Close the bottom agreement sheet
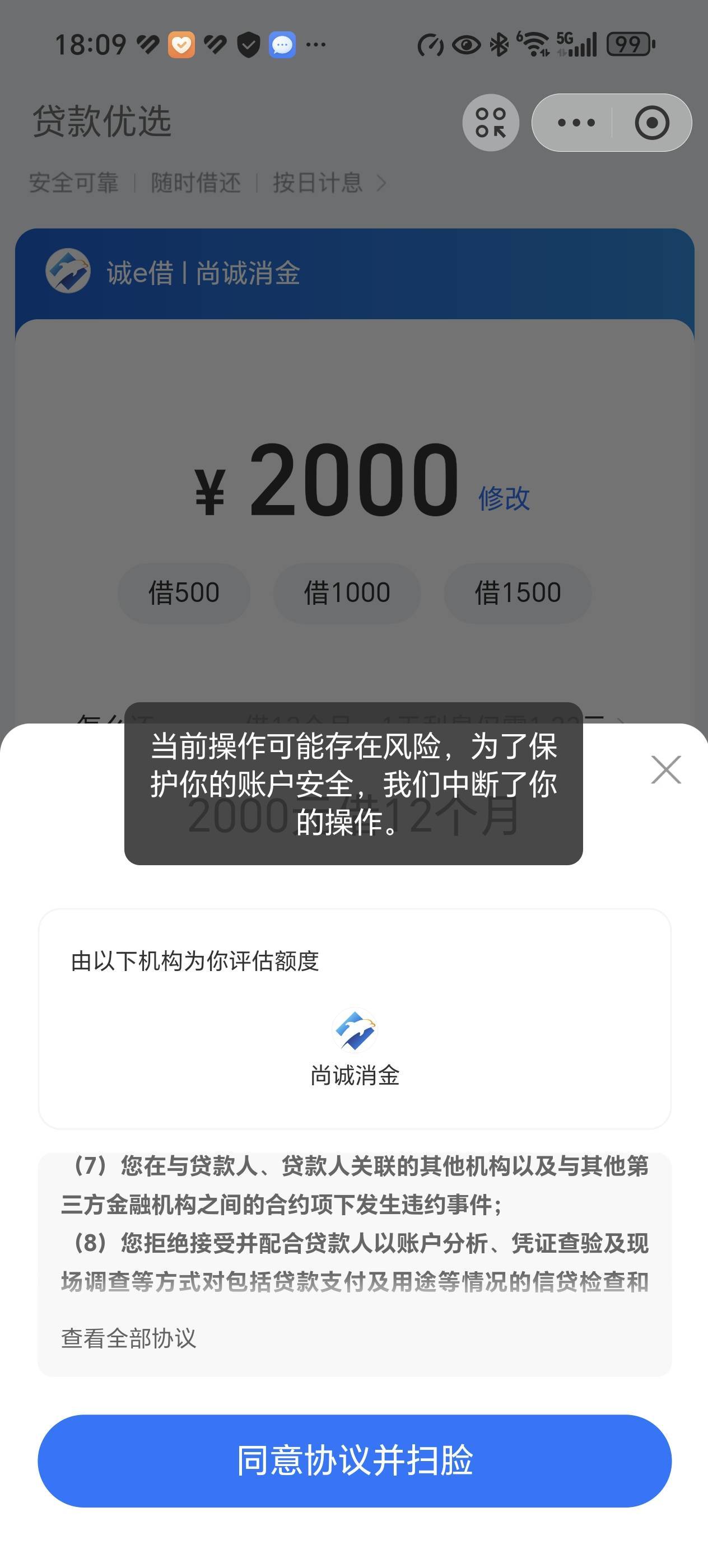The width and height of the screenshot is (708, 1568). pyautogui.click(x=665, y=769)
